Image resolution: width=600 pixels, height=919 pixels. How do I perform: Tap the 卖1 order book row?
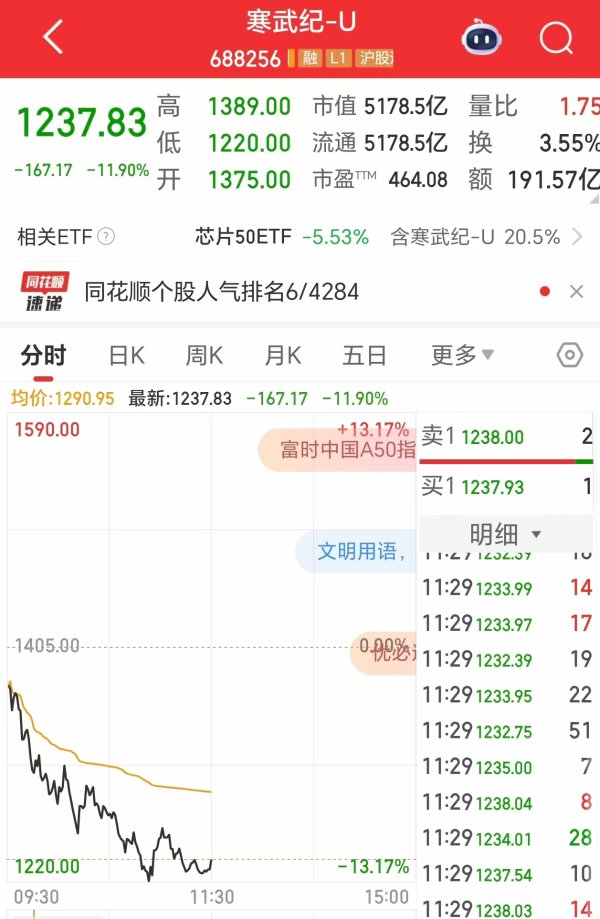coord(506,437)
